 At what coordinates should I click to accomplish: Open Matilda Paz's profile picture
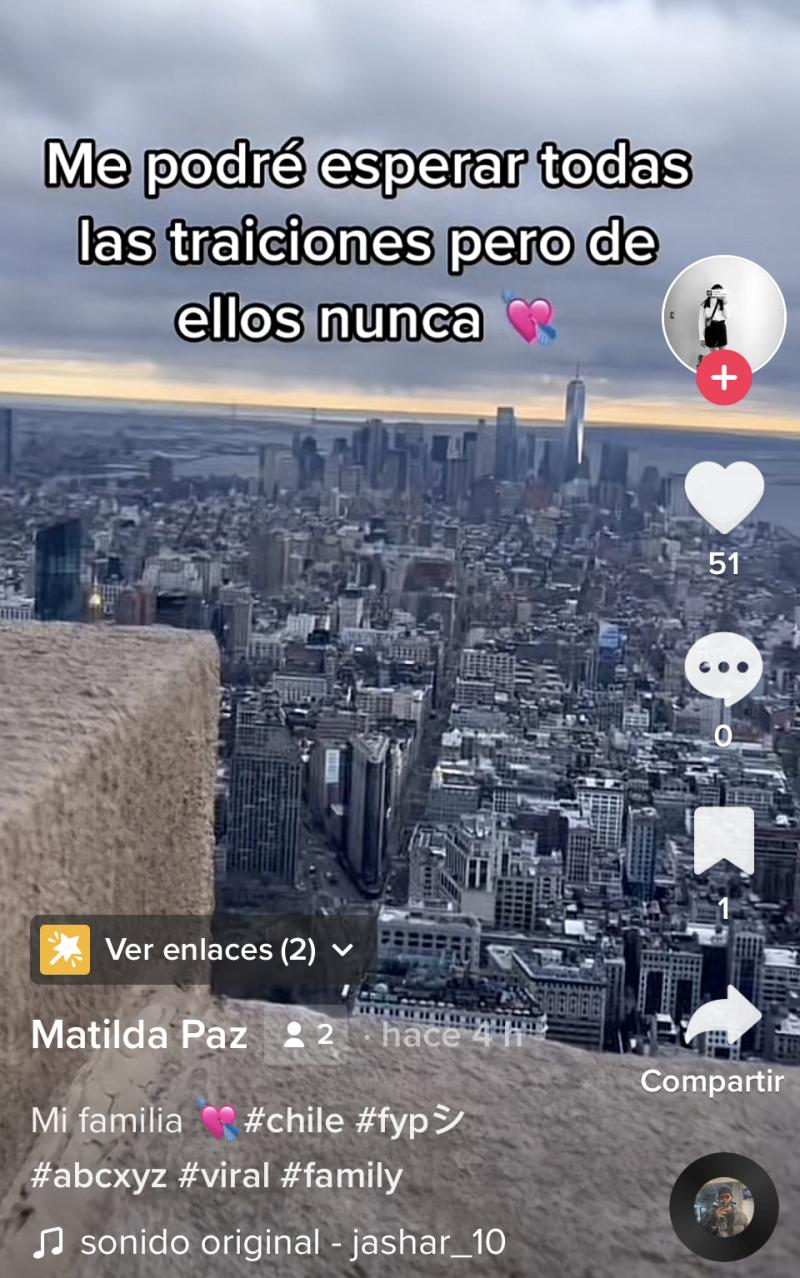click(723, 315)
